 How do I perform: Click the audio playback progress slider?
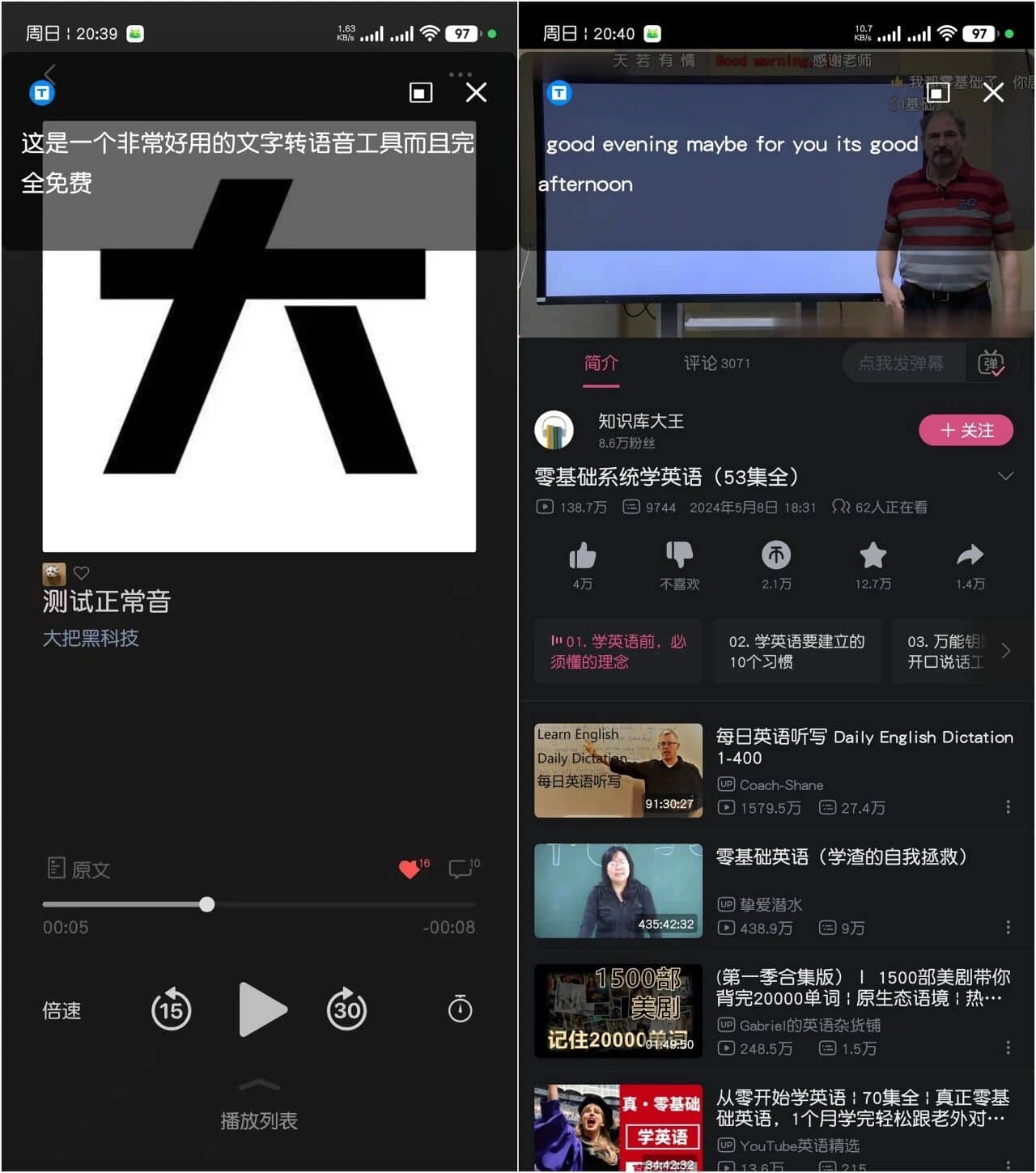207,904
